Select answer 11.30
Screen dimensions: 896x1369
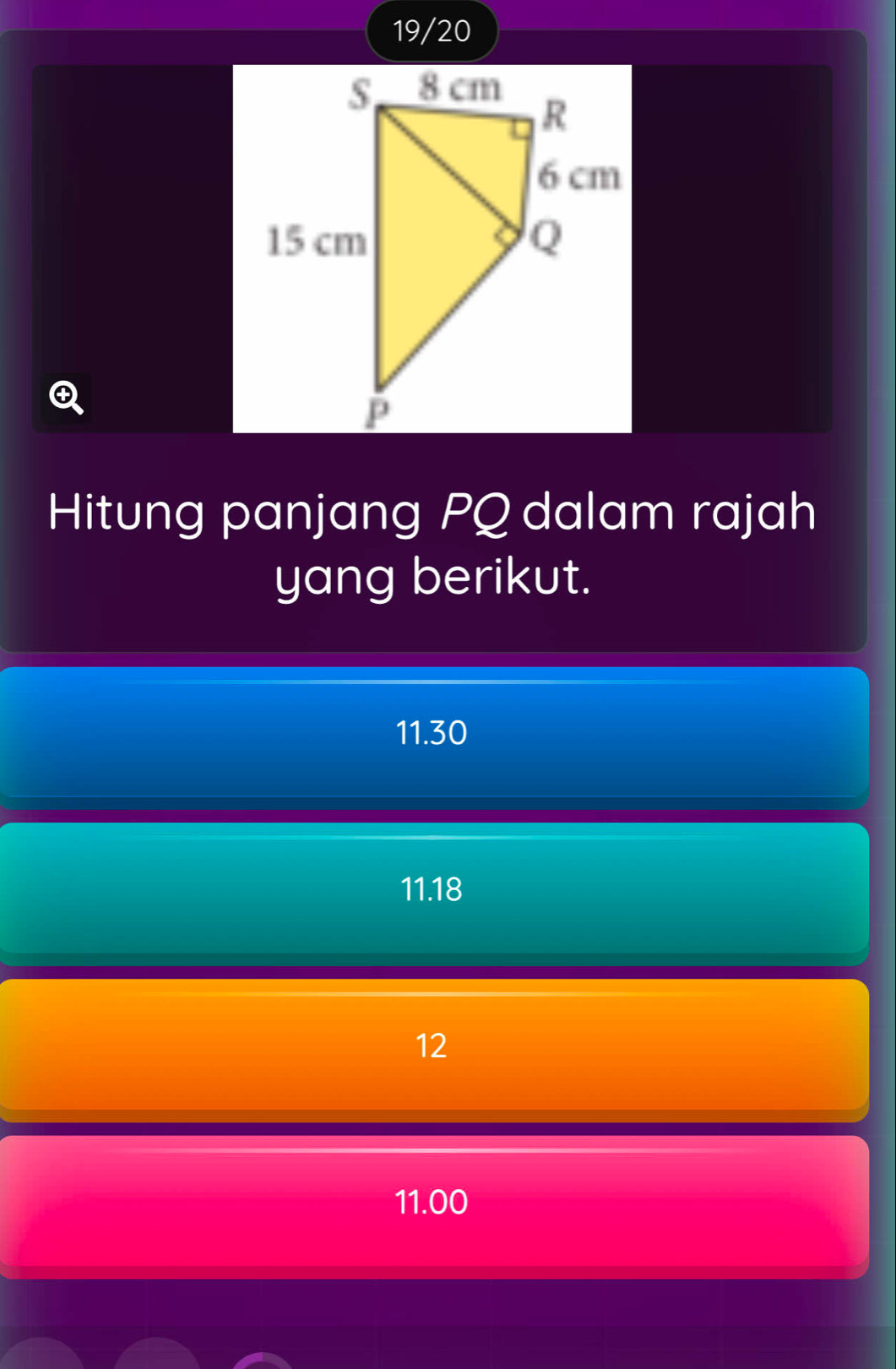pos(432,733)
